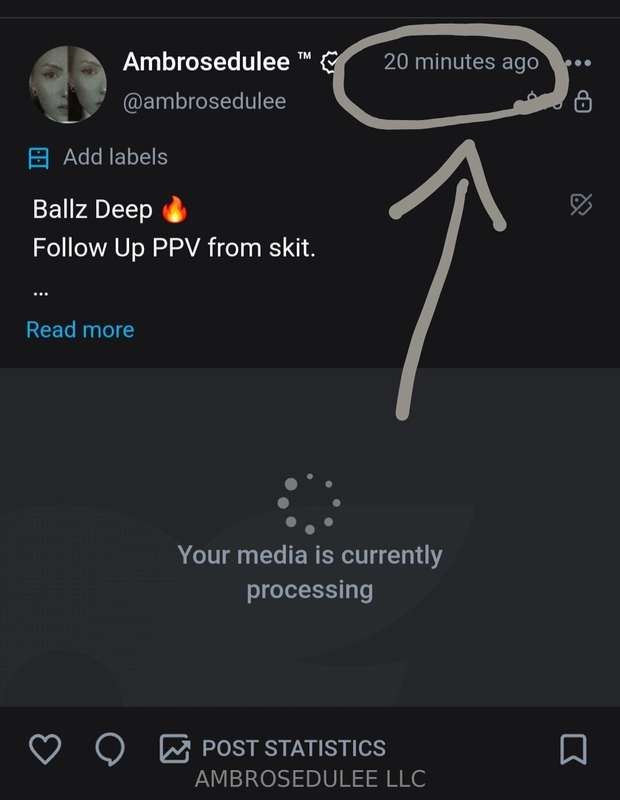Viewport: 620px width, 800px height.
Task: Open the comments on this post
Action: (x=110, y=748)
